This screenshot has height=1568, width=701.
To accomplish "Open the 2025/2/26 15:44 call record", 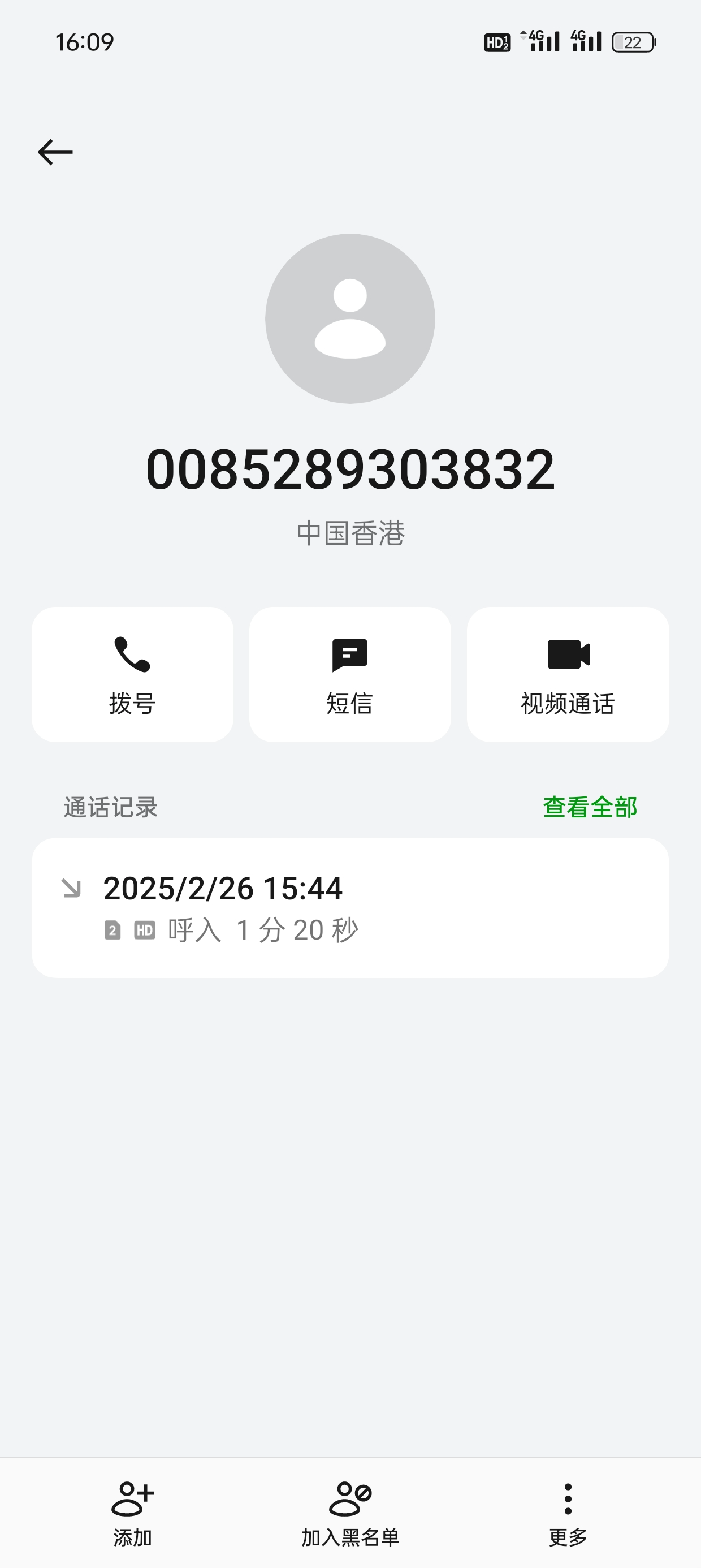I will tap(350, 907).
